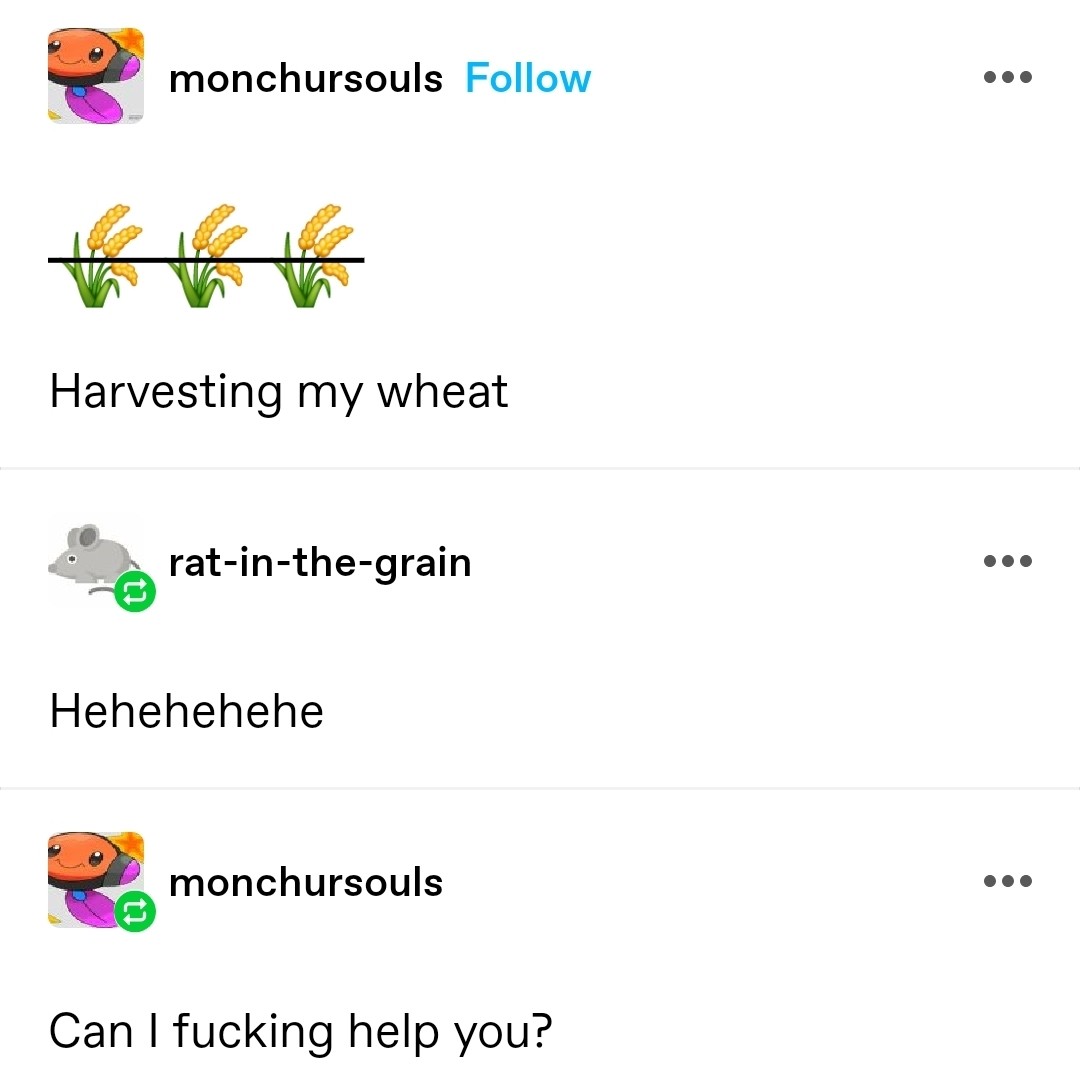Open monchursouls avatar on original post

tap(96, 76)
